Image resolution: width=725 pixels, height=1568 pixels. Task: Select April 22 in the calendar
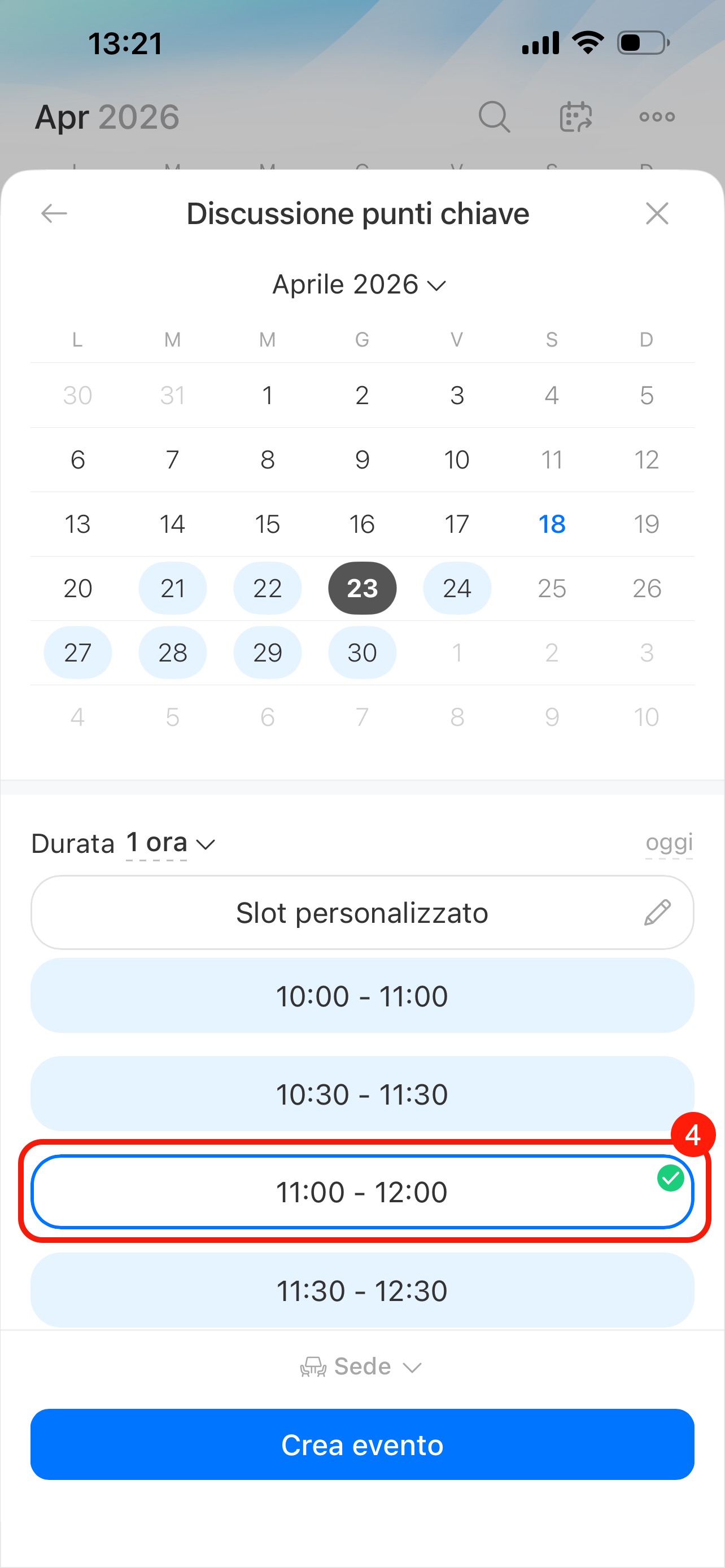tap(267, 588)
